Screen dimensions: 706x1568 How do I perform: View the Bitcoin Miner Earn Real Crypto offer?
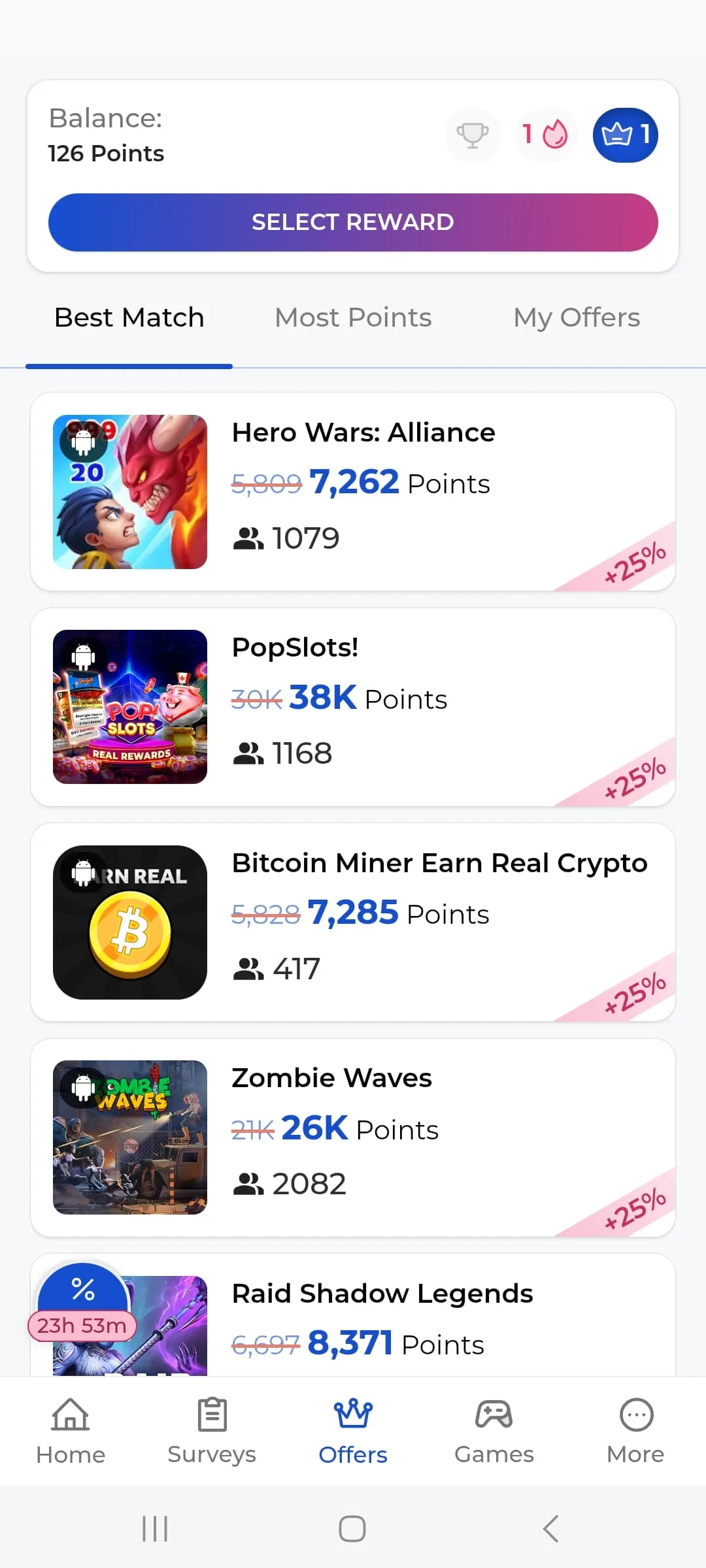[353, 922]
